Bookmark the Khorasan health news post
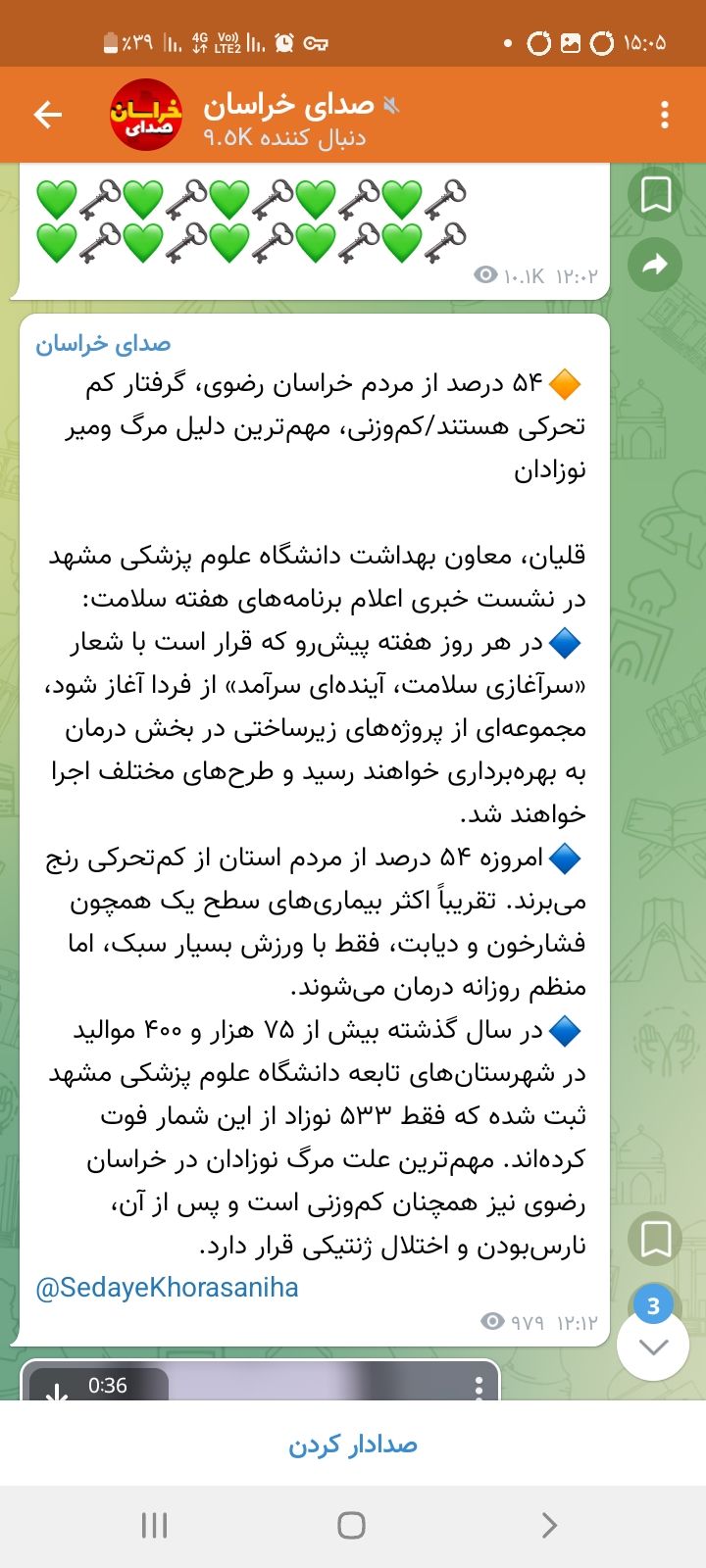 [x=655, y=1239]
